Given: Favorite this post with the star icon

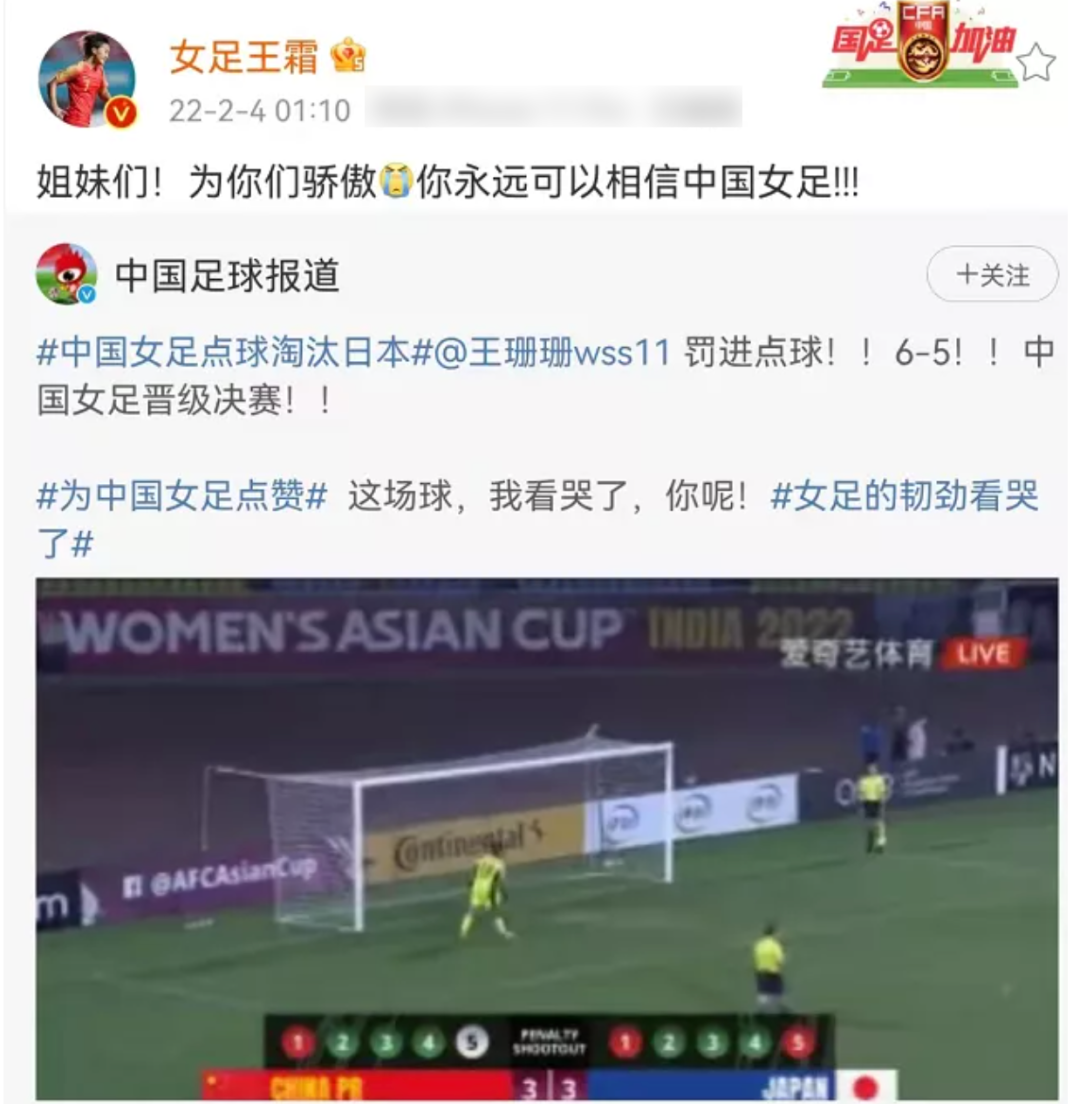Looking at the screenshot, I should tap(1036, 64).
